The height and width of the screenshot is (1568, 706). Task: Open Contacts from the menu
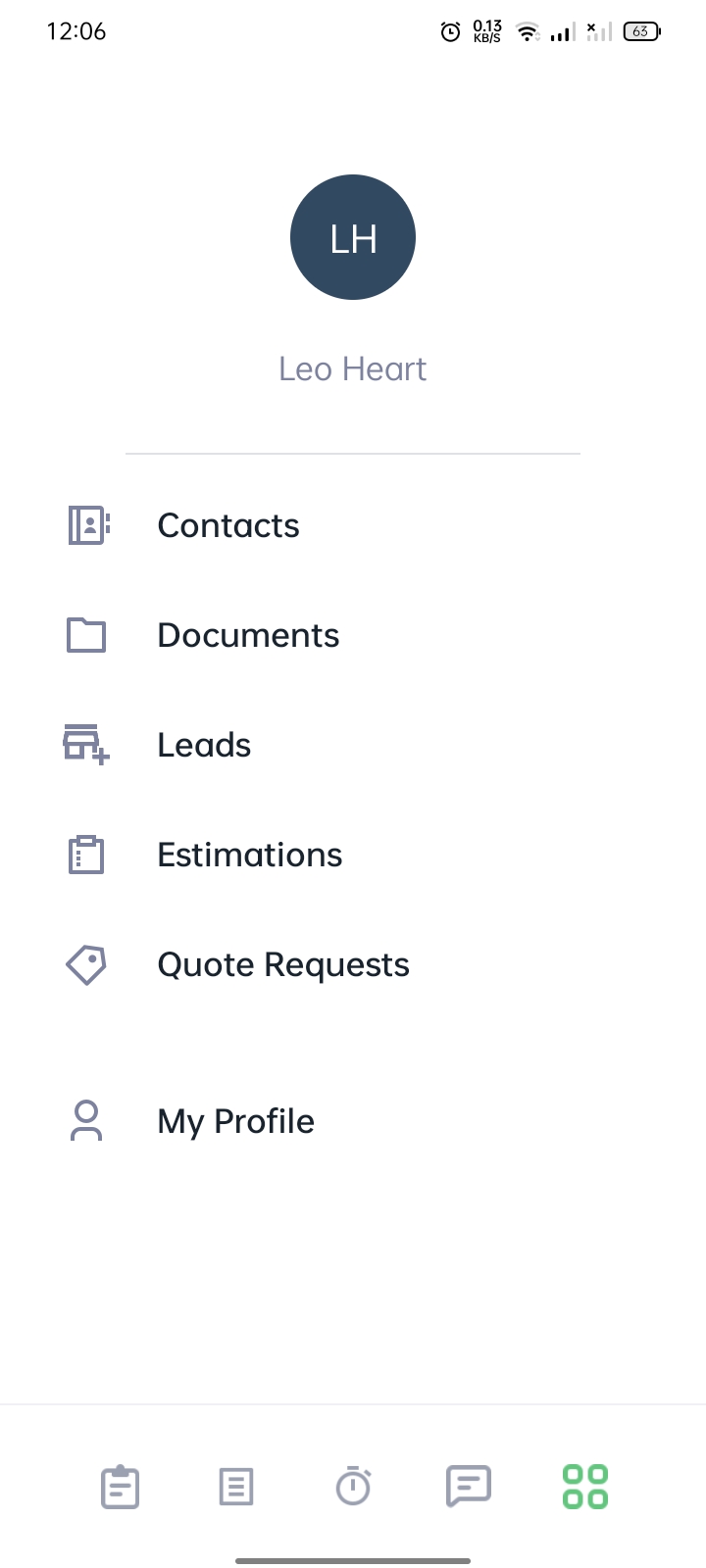(x=353, y=525)
